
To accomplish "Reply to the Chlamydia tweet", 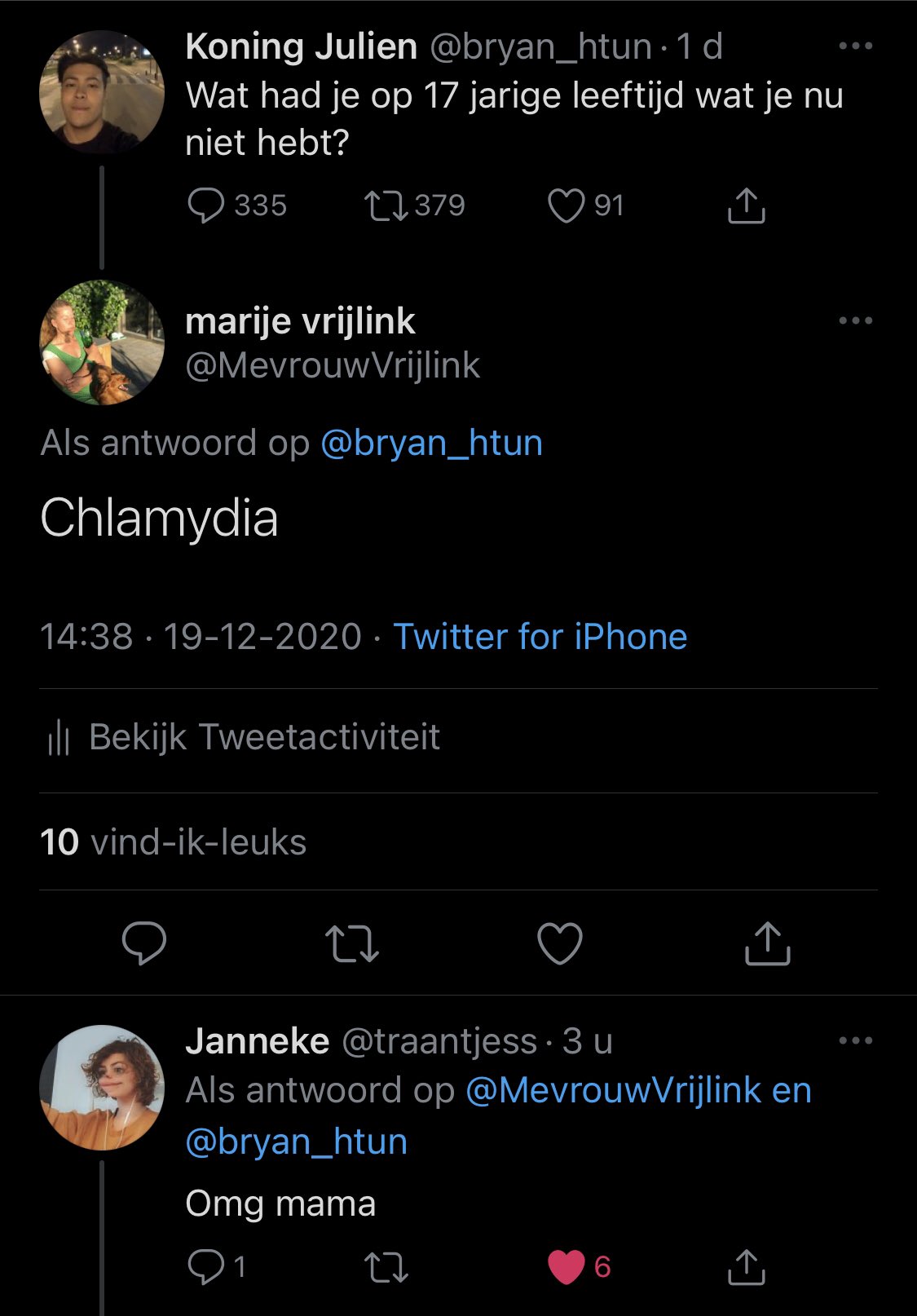I will (x=144, y=943).
